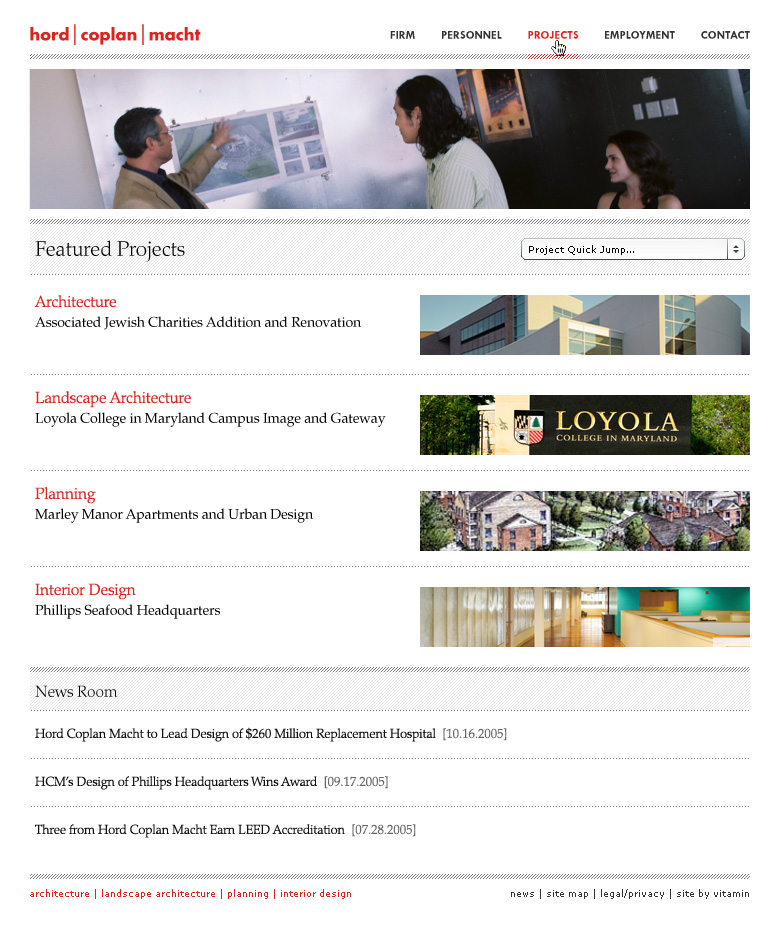The image size is (780, 930).
Task: View the Loyola College project image
Action: click(584, 425)
